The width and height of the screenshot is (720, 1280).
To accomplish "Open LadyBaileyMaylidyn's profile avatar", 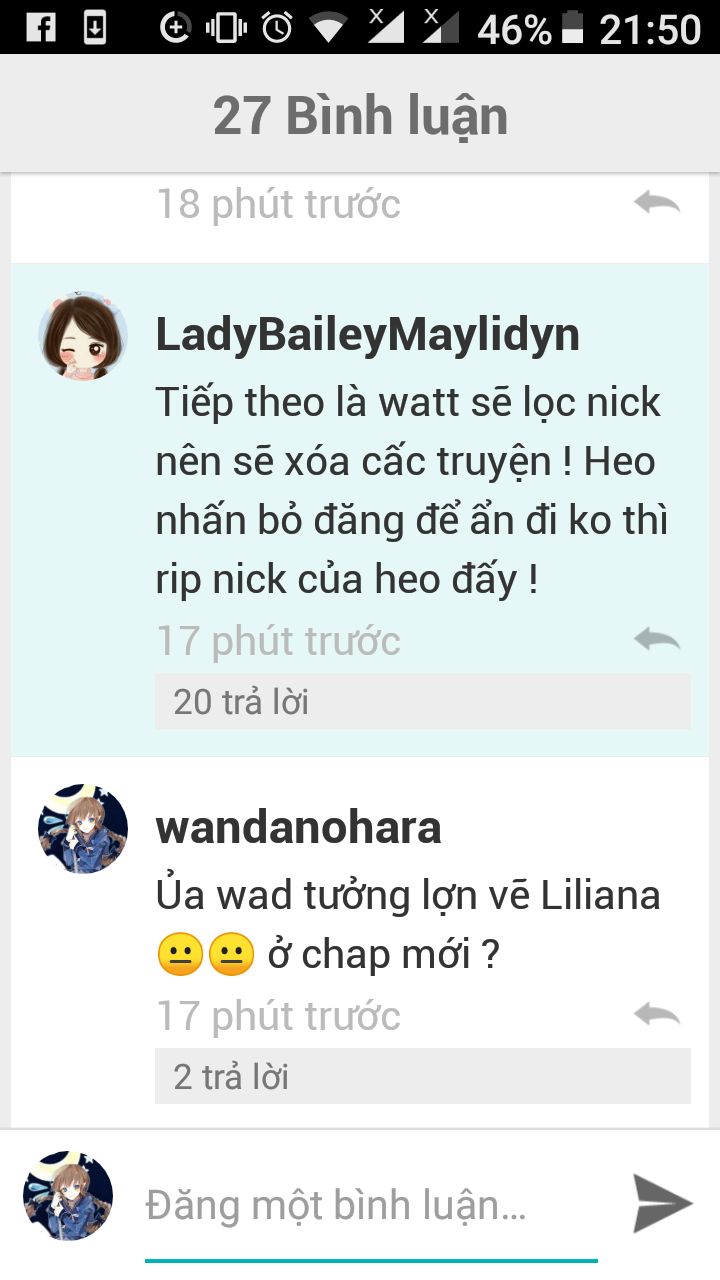I will (x=83, y=337).
